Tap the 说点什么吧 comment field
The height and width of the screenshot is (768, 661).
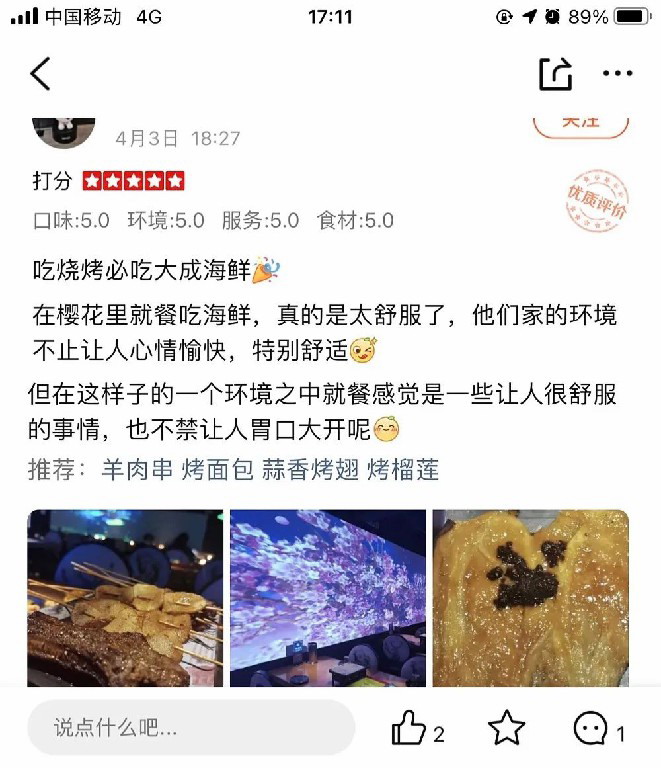190,727
